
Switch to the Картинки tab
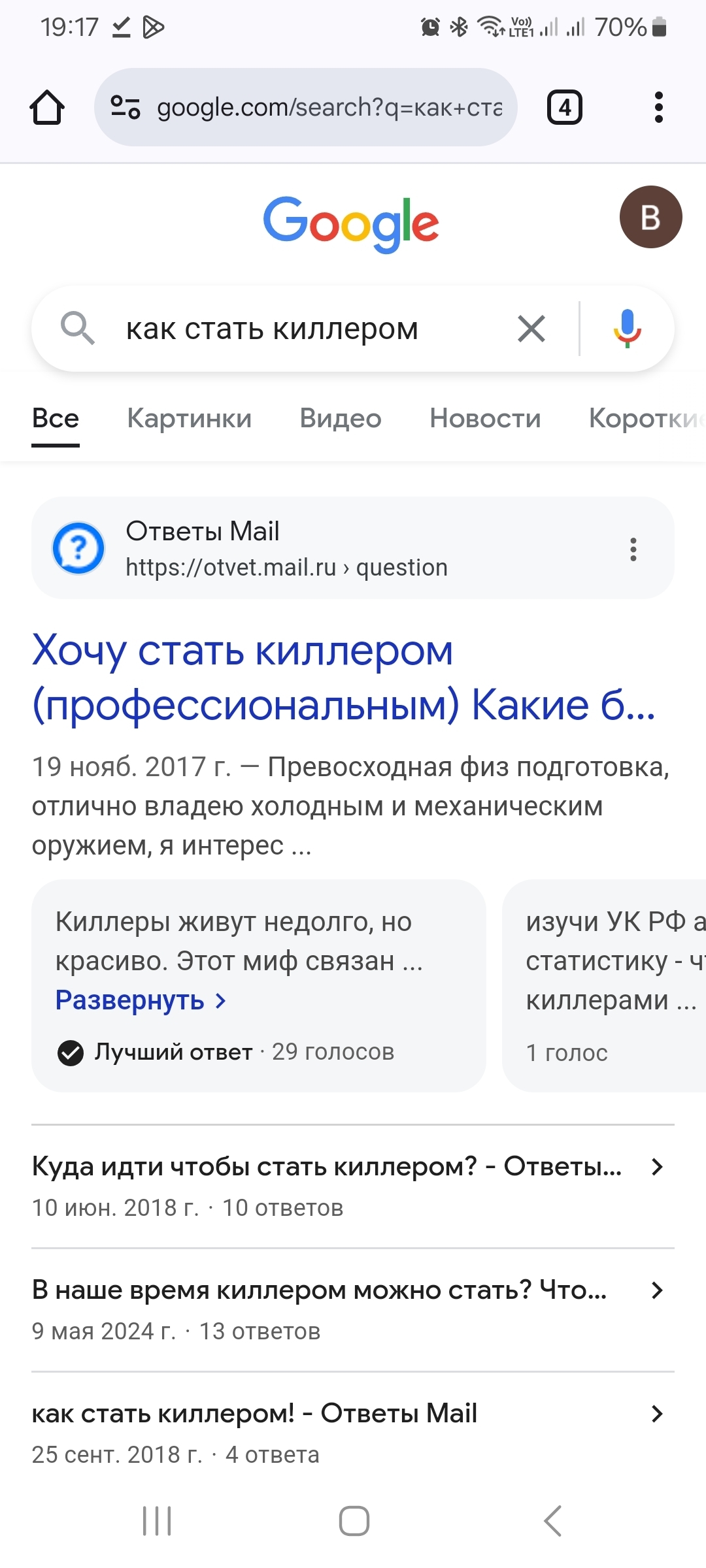click(x=189, y=418)
